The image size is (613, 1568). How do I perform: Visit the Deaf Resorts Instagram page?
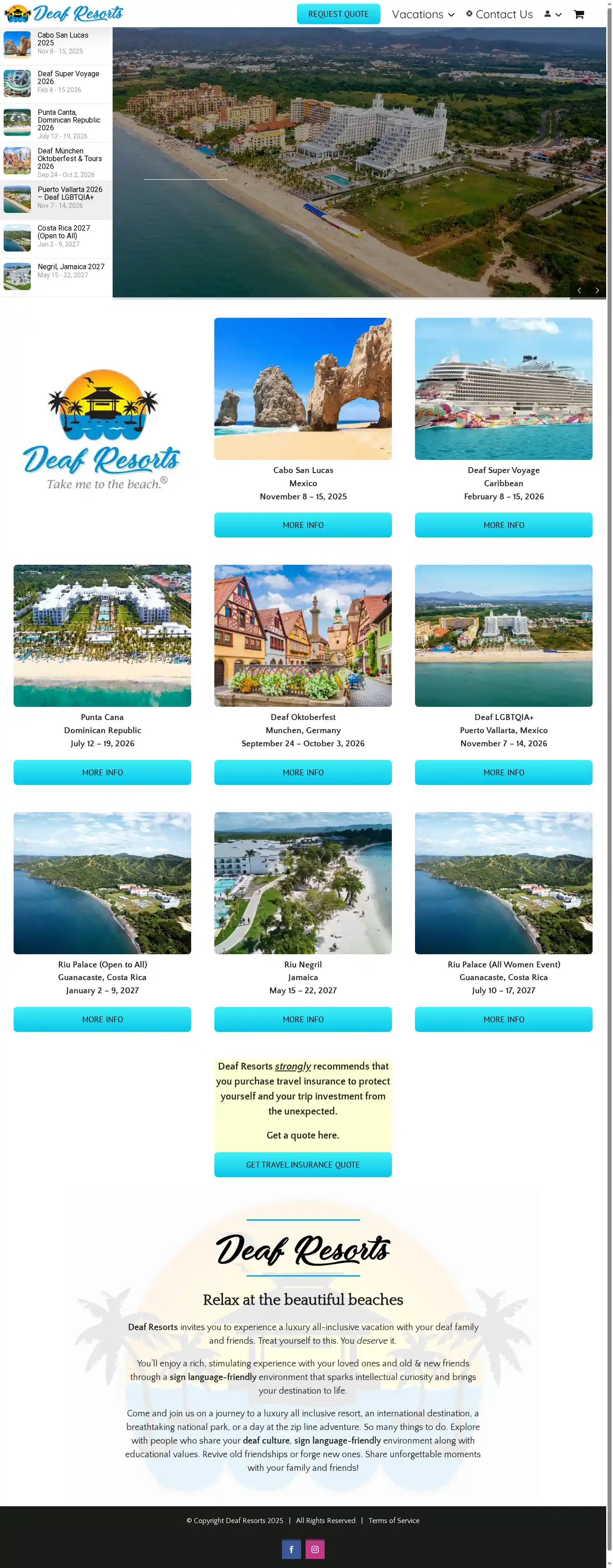[315, 1549]
